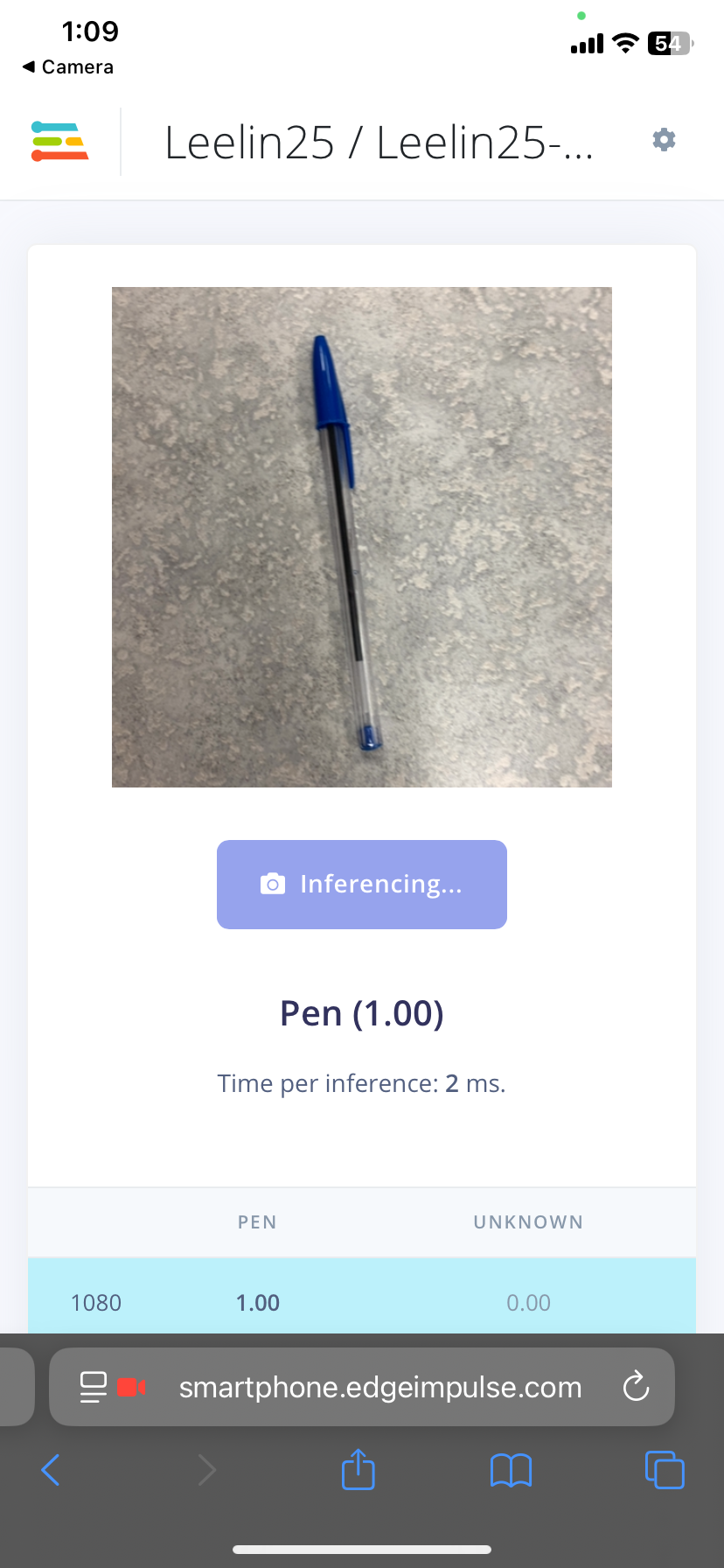This screenshot has height=1568, width=724.
Task: Reload the current page
Action: tap(636, 1387)
